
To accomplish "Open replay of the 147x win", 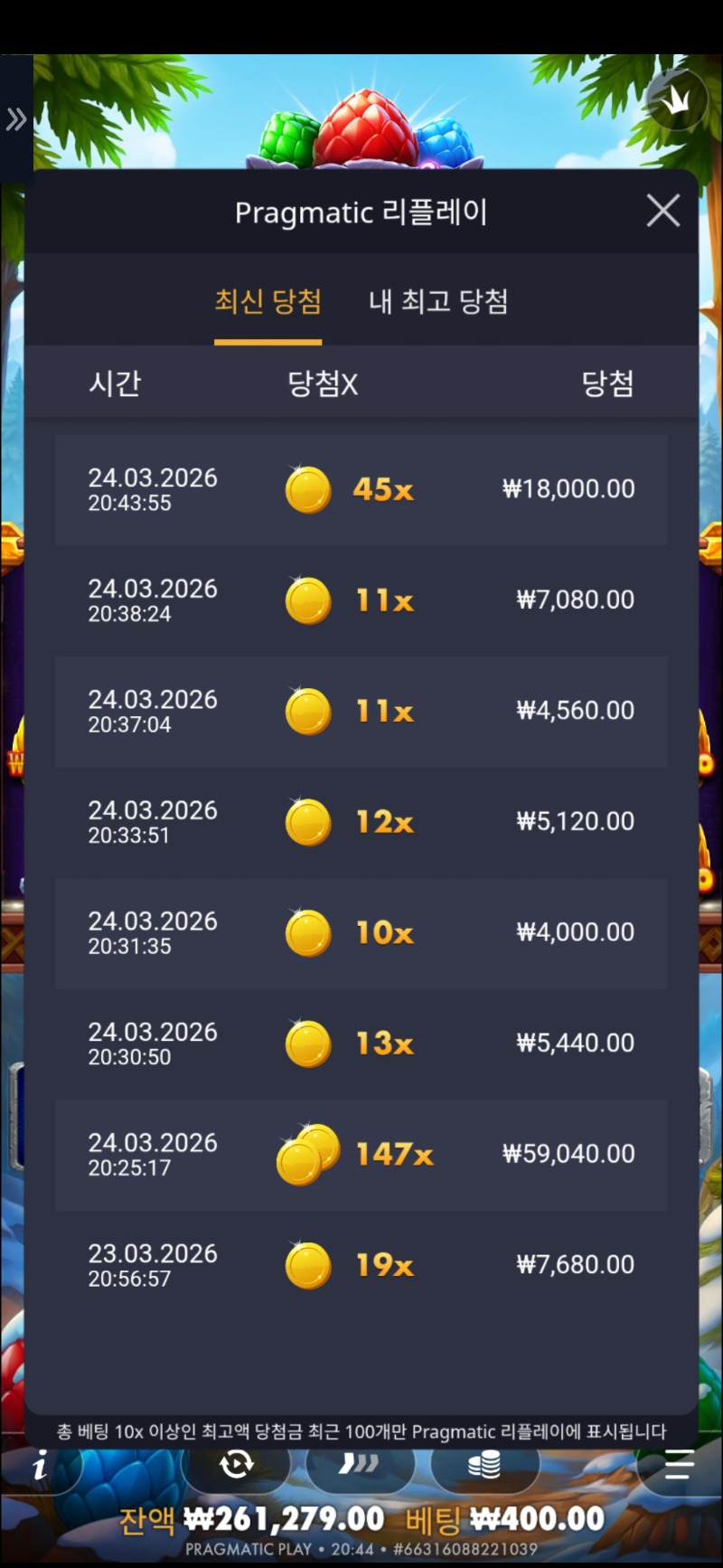I will pos(361,1155).
